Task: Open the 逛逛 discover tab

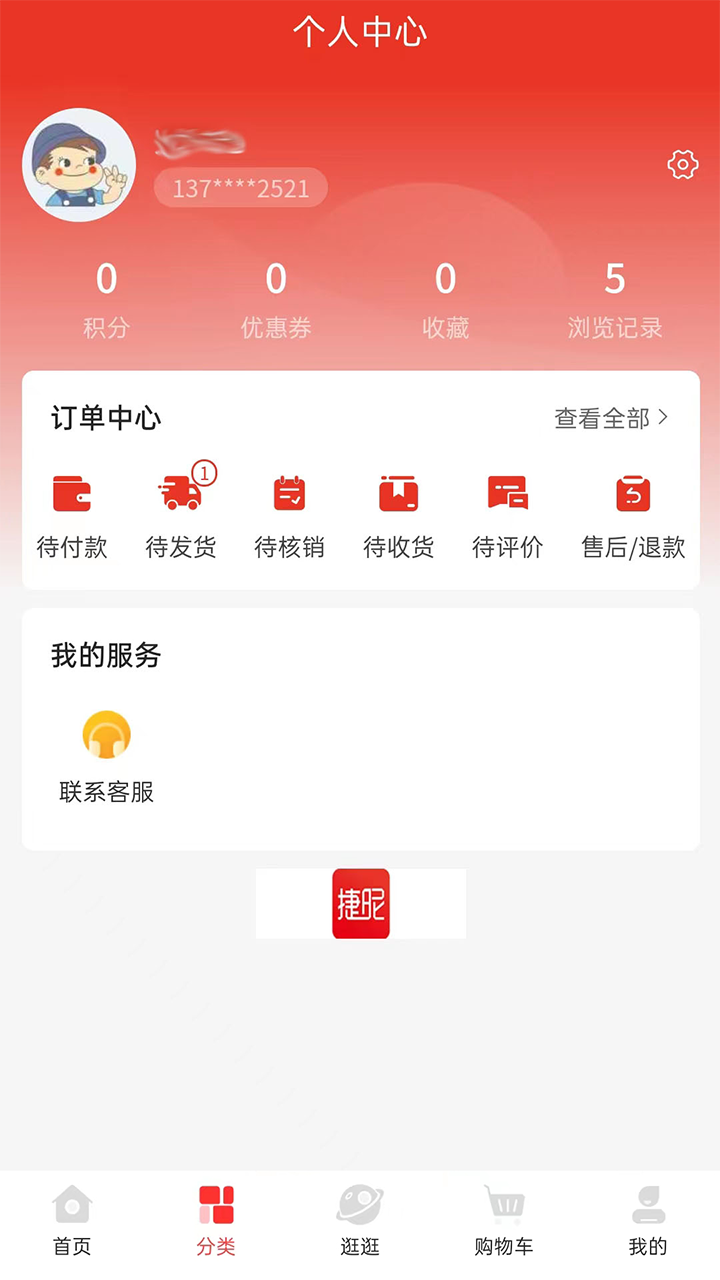Action: [360, 1220]
